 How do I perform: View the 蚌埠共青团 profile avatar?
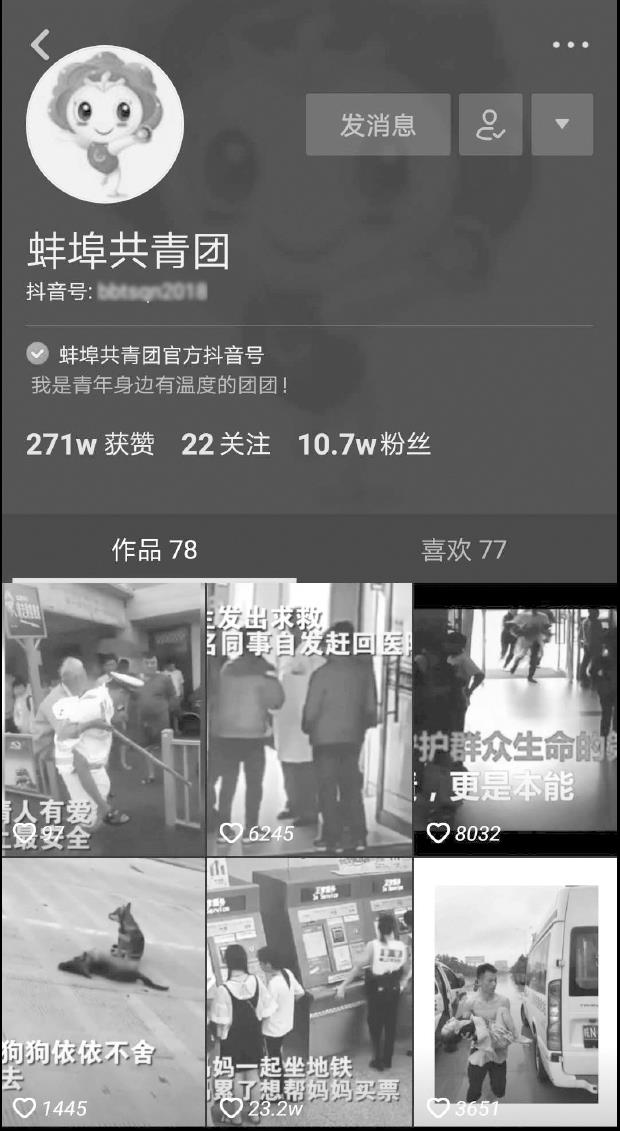point(105,124)
